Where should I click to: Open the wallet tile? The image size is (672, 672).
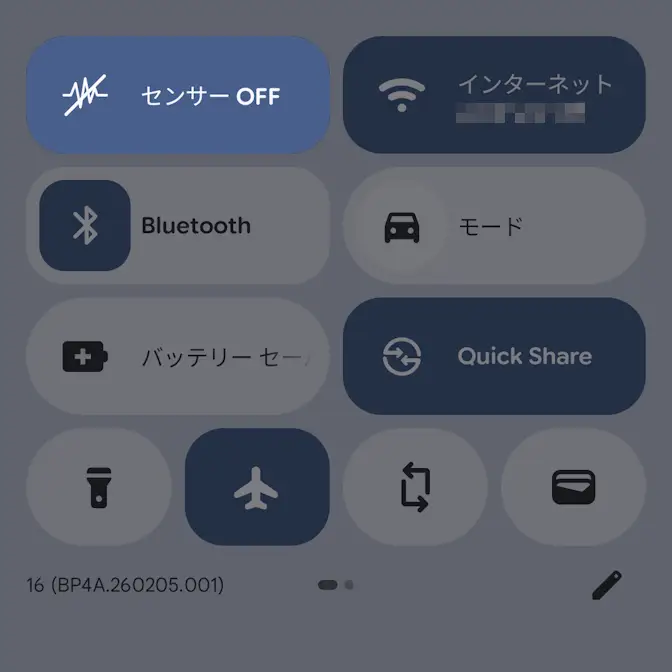click(573, 487)
